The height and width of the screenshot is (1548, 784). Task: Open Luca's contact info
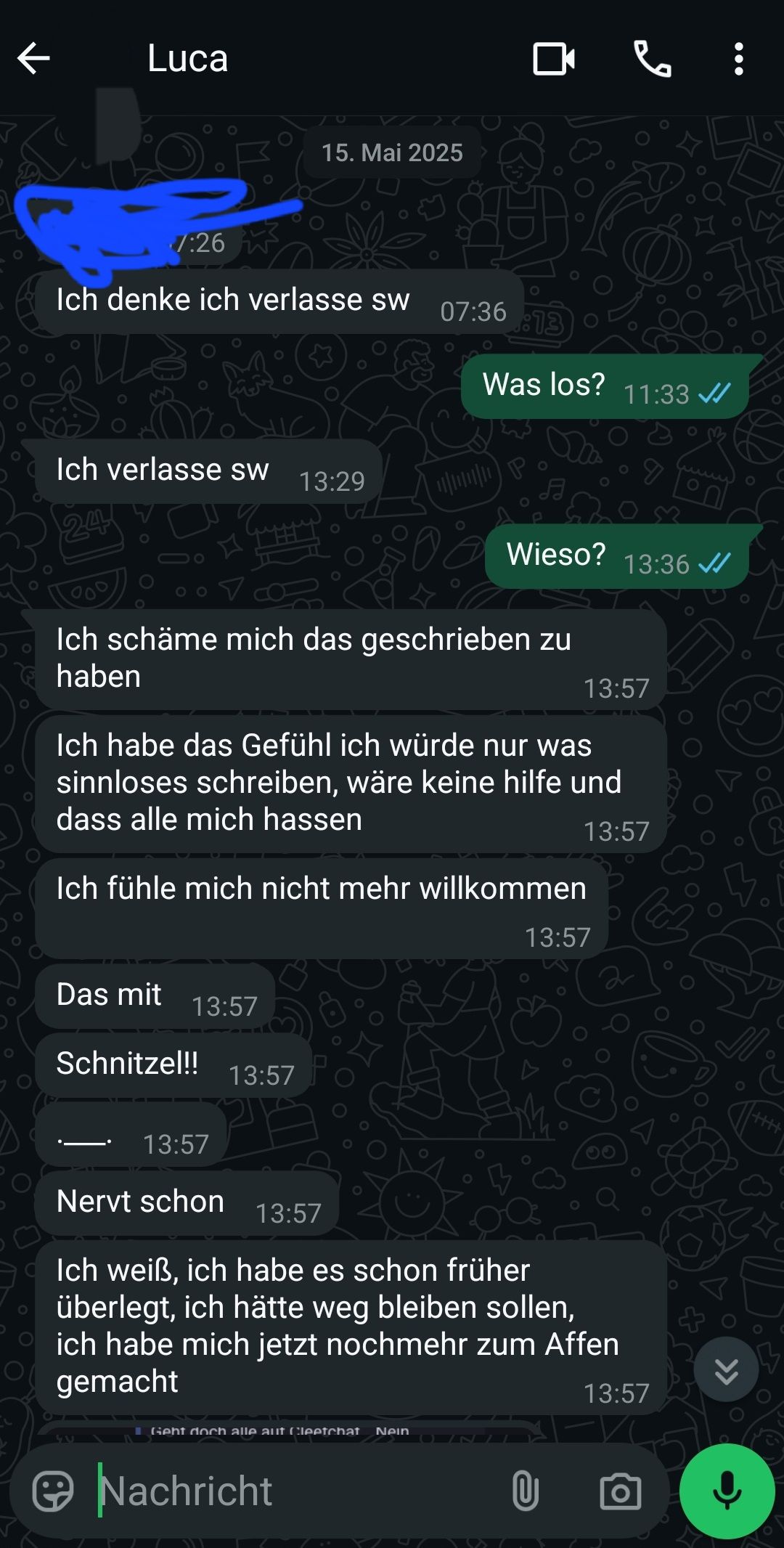(187, 59)
